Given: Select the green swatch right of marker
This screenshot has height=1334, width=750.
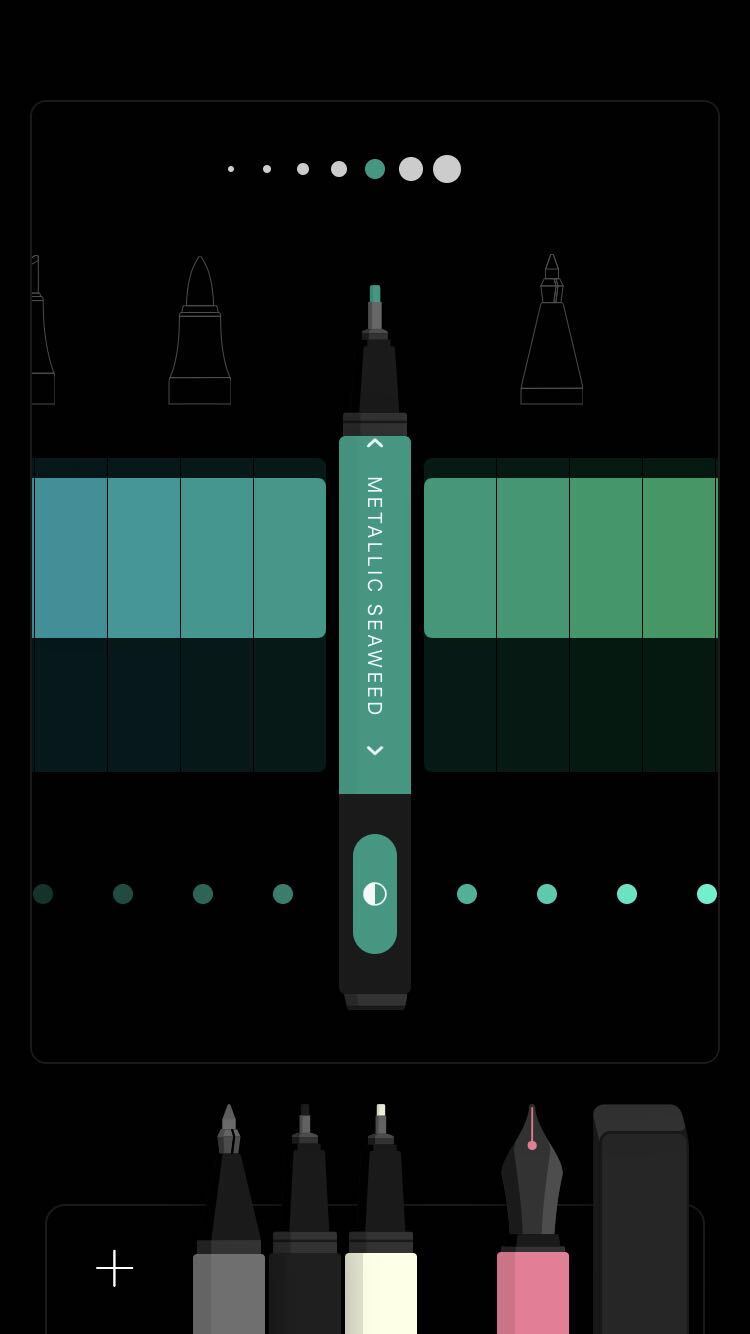Looking at the screenshot, I should click(x=460, y=558).
